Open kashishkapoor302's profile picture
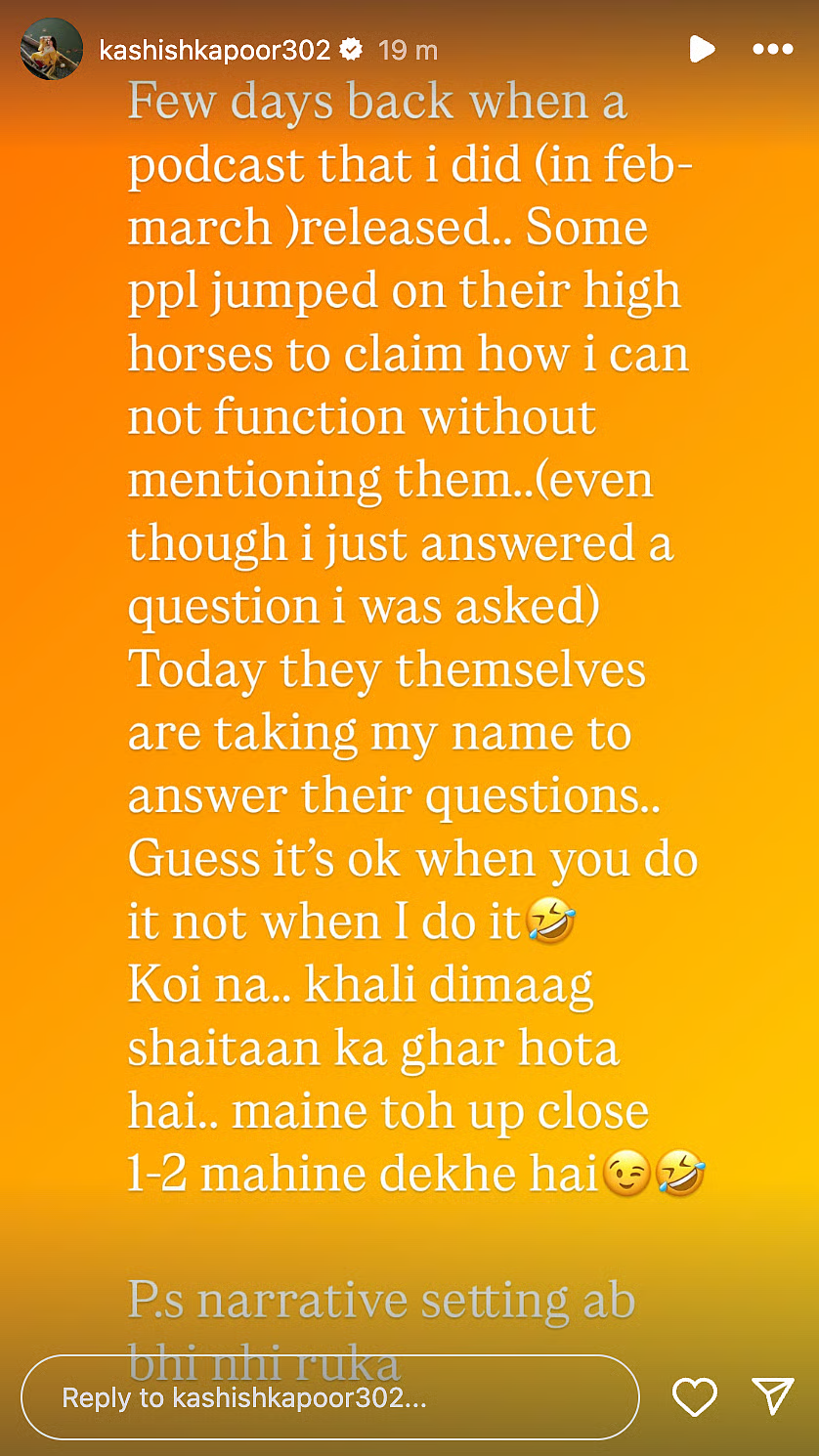Image resolution: width=819 pixels, height=1456 pixels. (52, 49)
